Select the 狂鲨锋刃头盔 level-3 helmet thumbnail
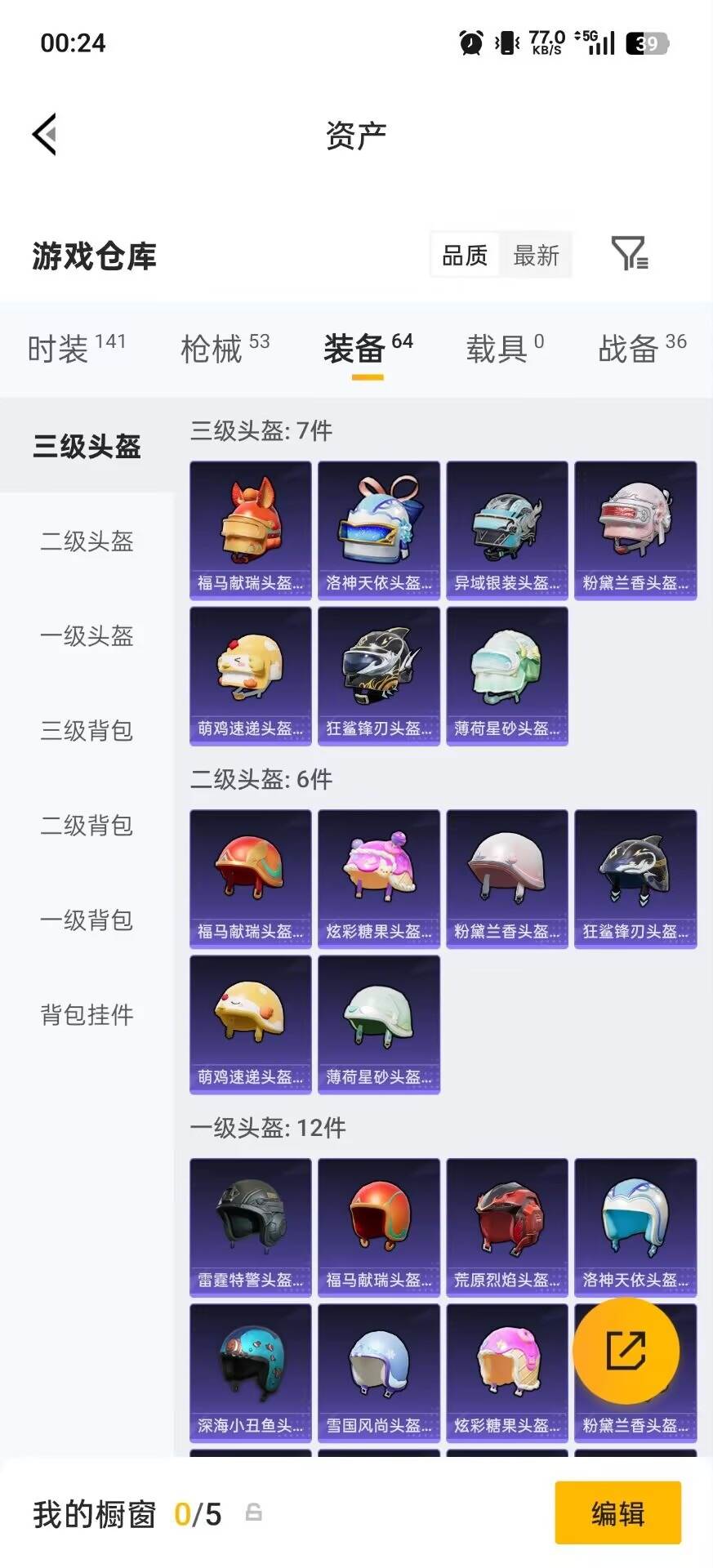This screenshot has height=1568, width=713. [378, 675]
